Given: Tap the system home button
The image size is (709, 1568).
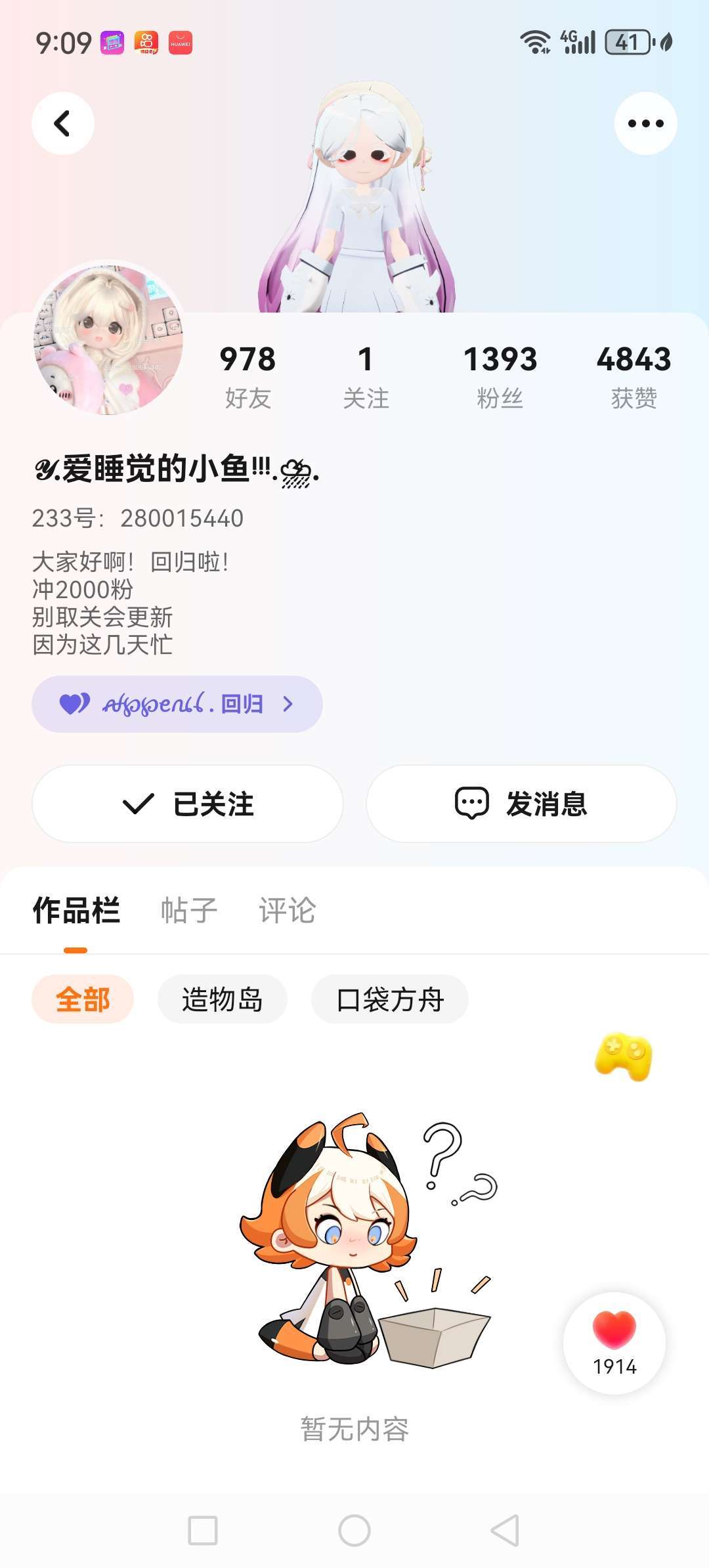Looking at the screenshot, I should click(354, 1531).
